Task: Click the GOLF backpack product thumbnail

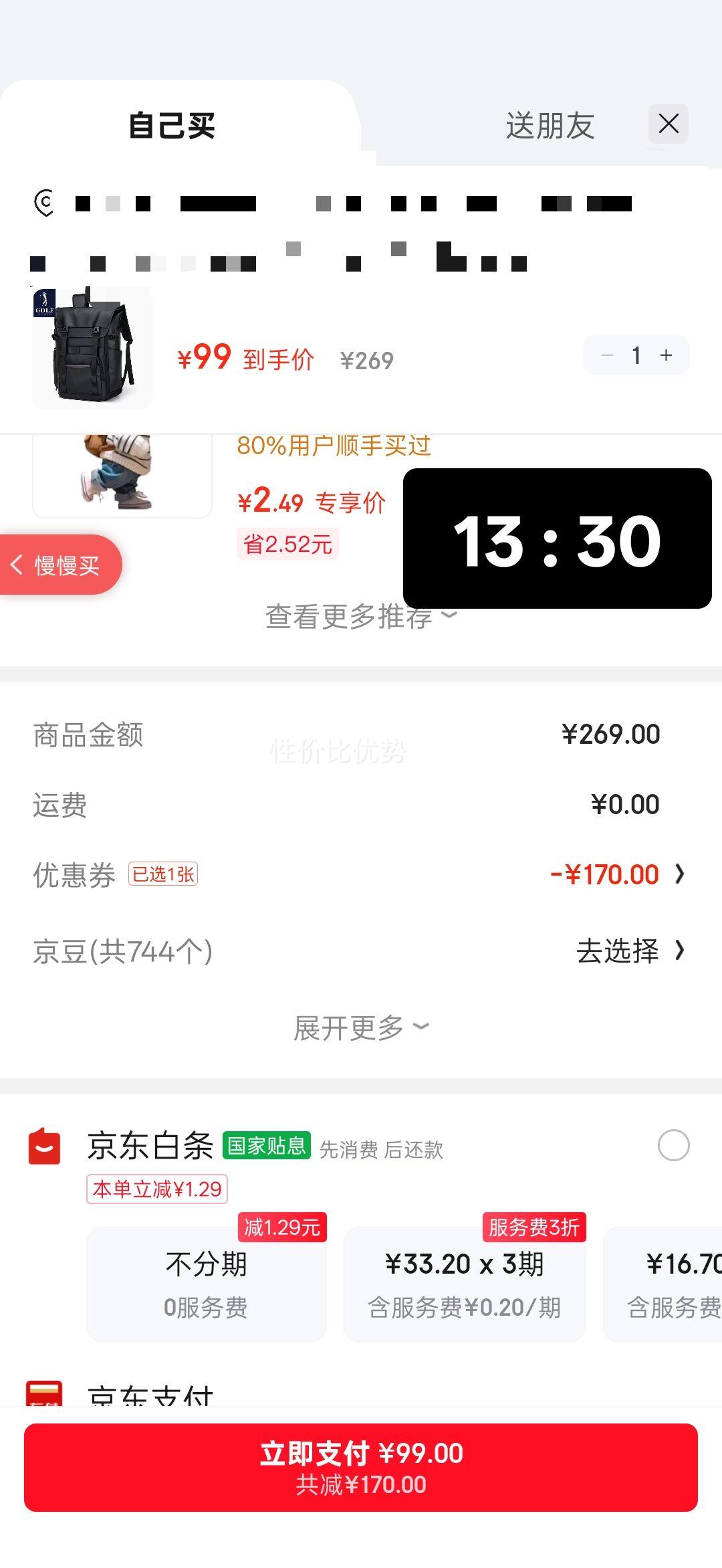Action: [x=91, y=348]
